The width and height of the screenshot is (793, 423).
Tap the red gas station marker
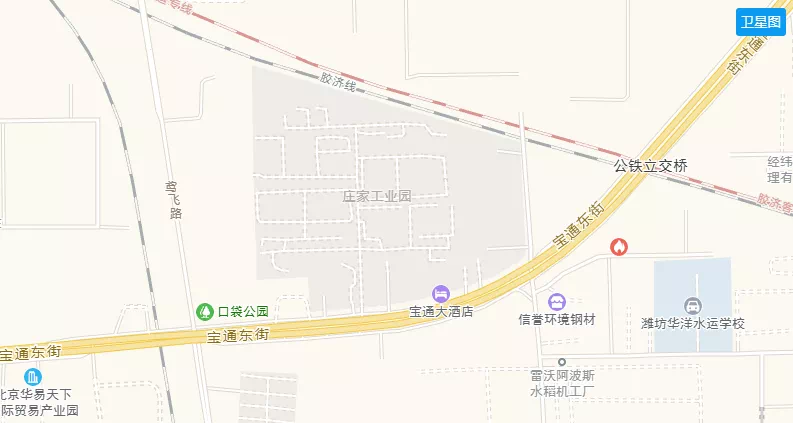[x=619, y=245]
